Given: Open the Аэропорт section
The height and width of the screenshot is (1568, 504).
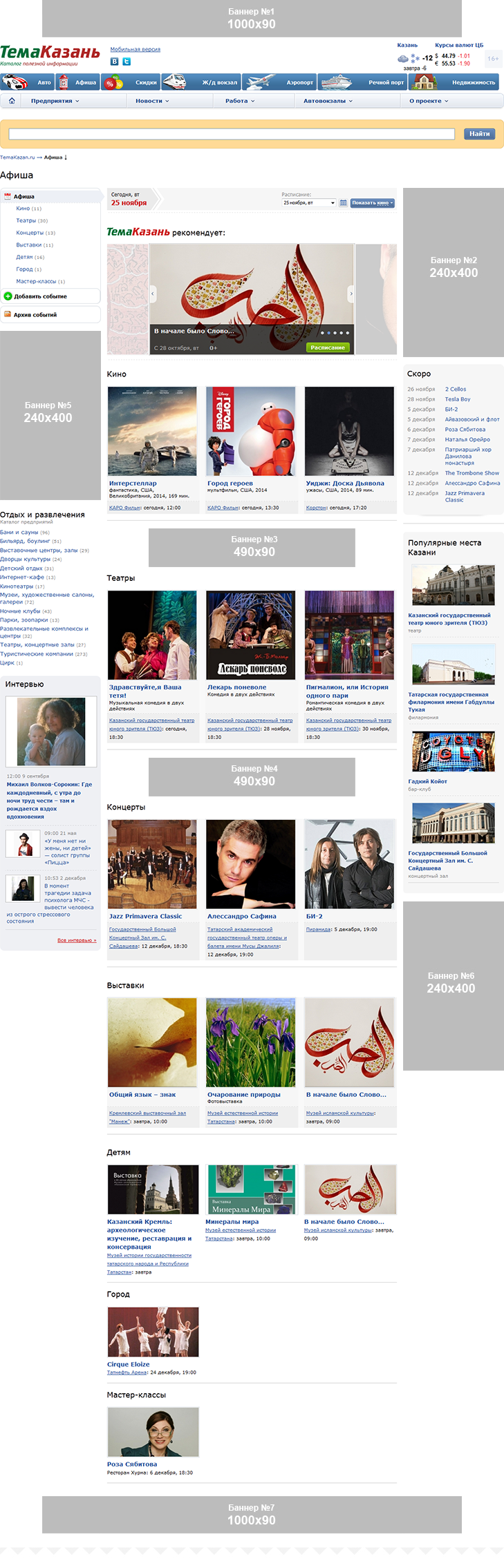Looking at the screenshot, I should point(279,82).
